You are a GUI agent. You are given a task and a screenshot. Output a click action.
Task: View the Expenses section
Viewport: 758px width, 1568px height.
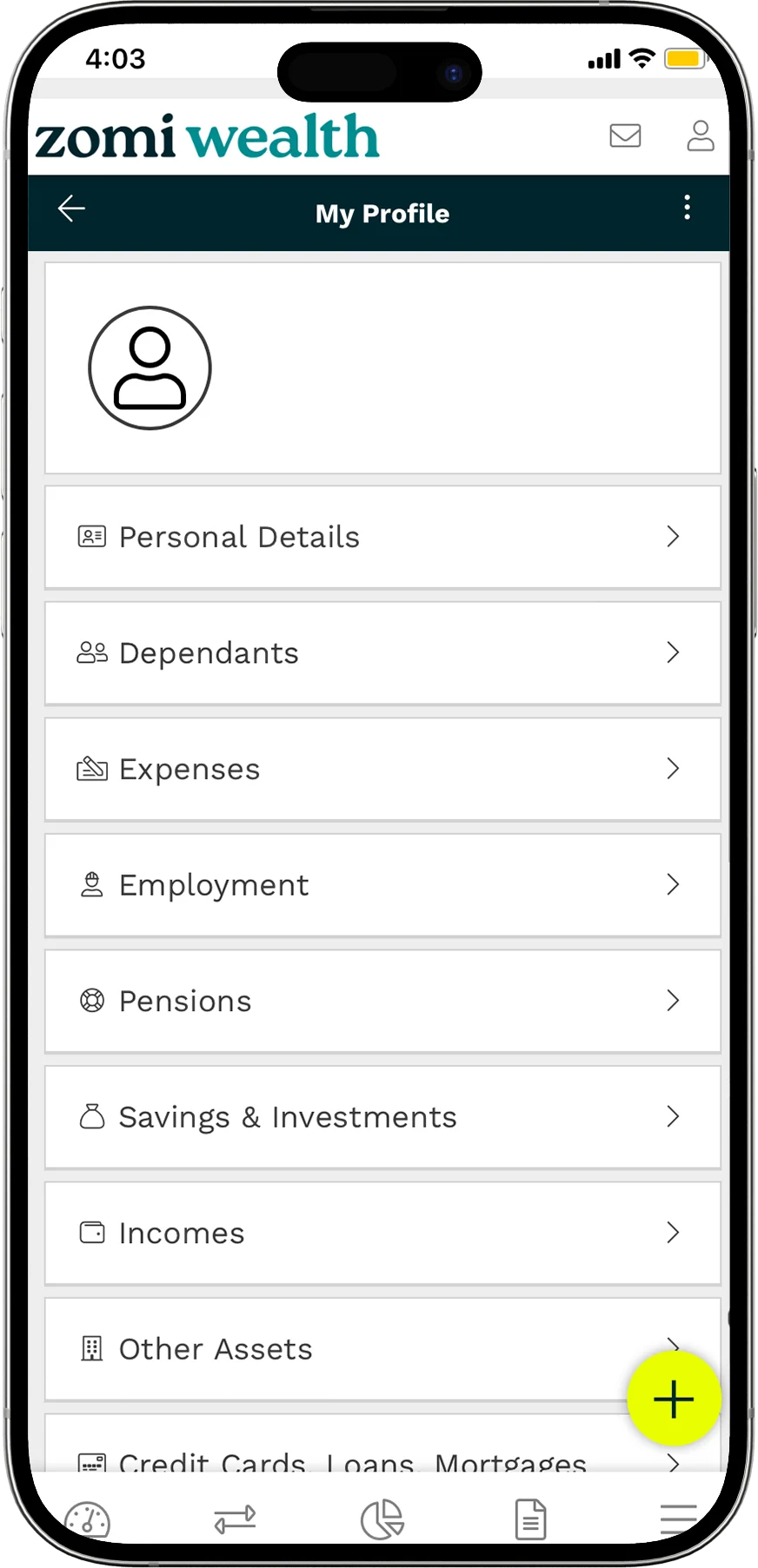[382, 769]
